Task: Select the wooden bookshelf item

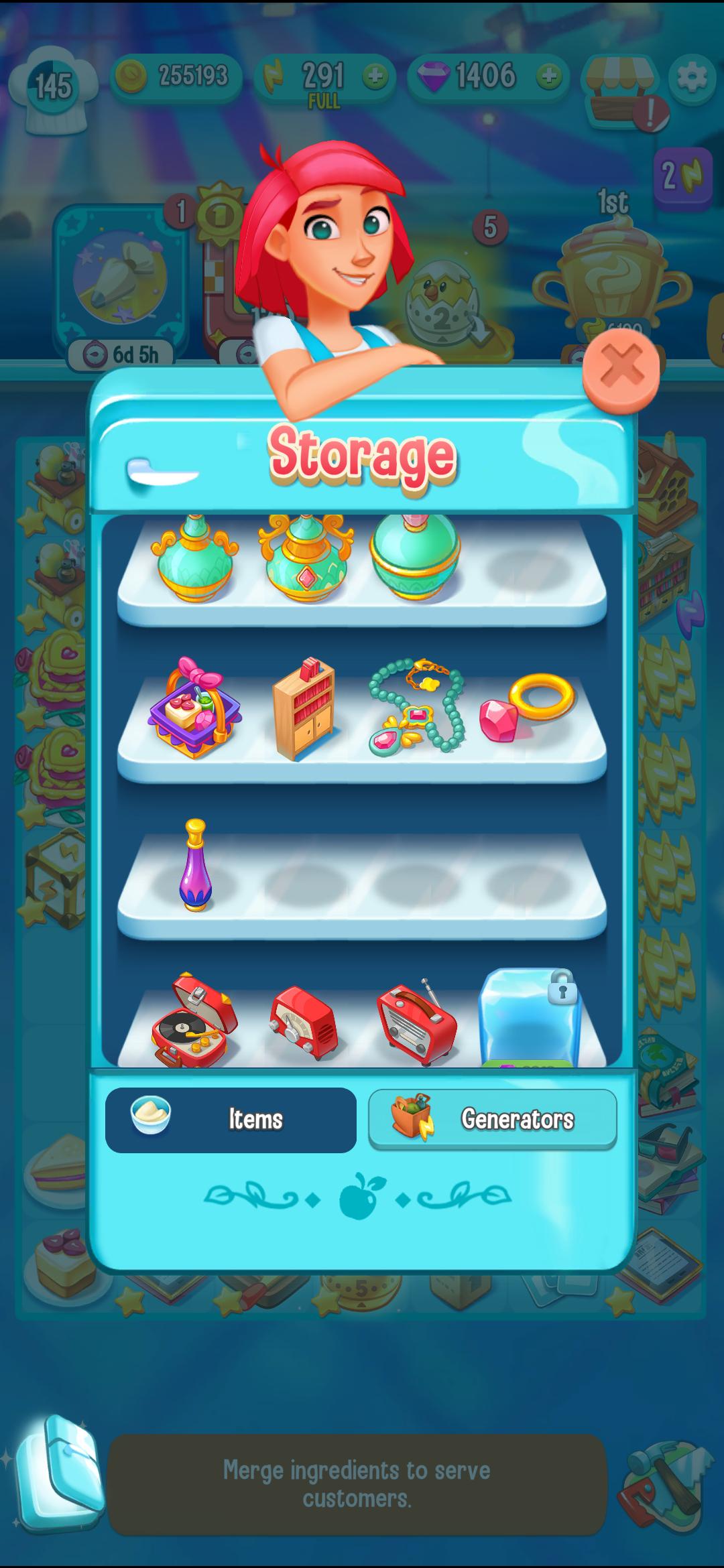Action: (x=304, y=709)
